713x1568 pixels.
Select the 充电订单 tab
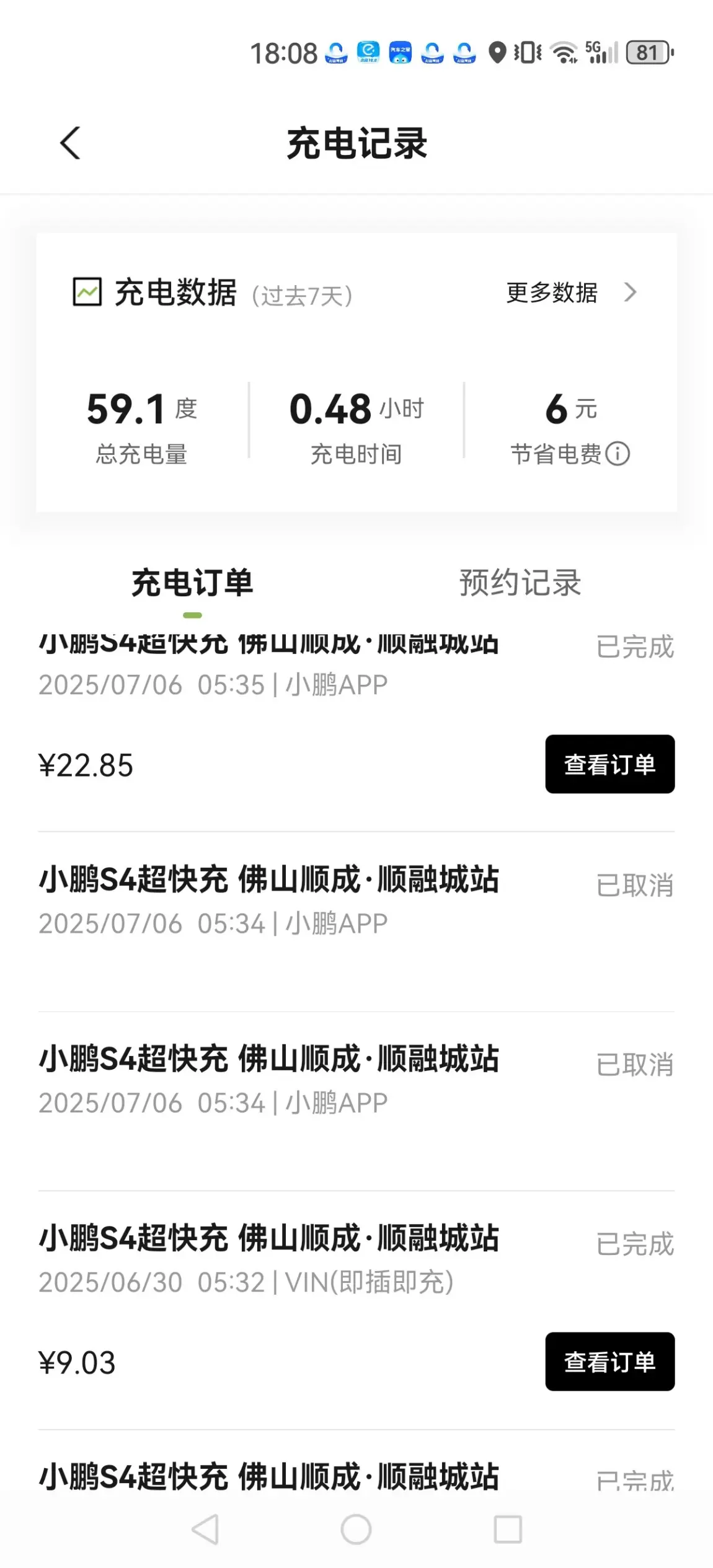pyautogui.click(x=192, y=583)
